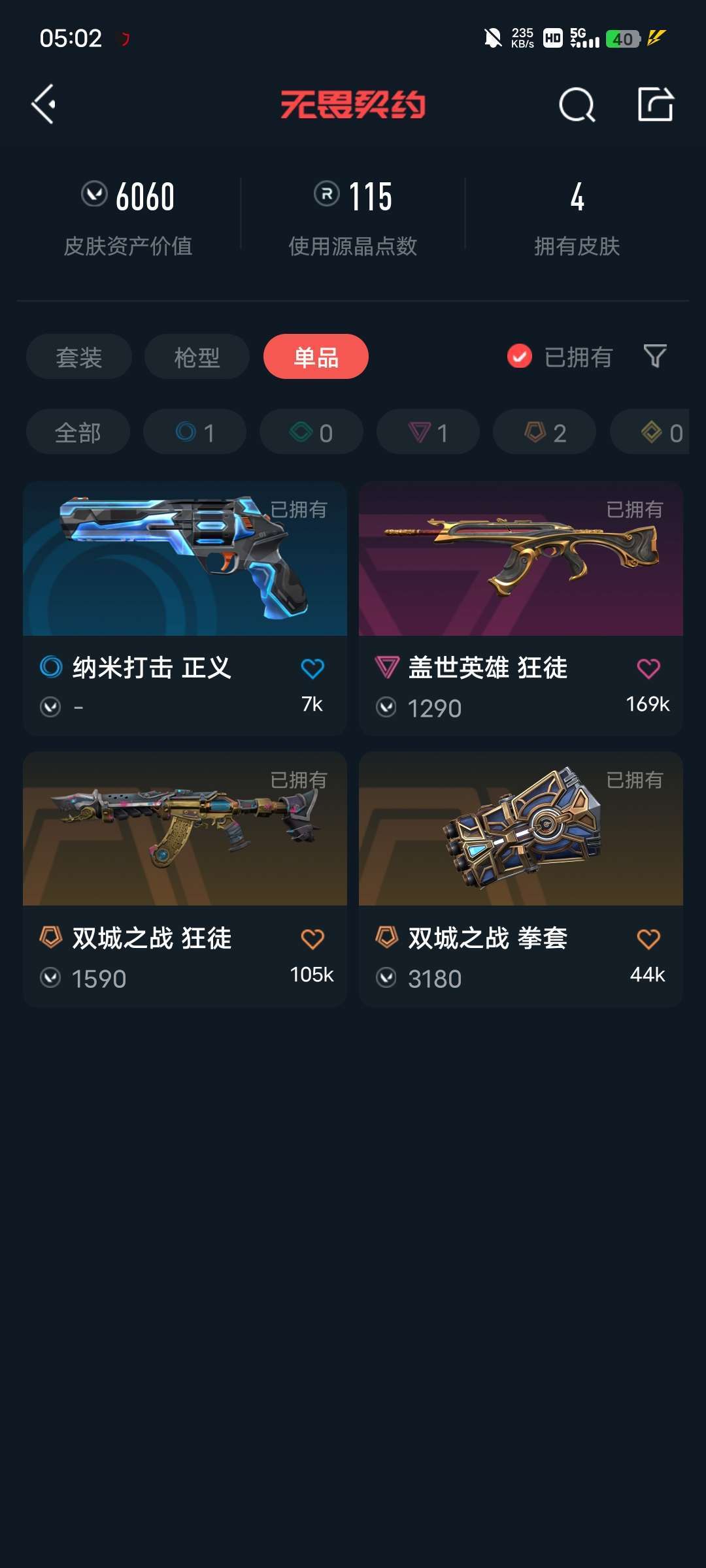Go back using the top-left arrow
This screenshot has width=706, height=1568.
pos(43,105)
